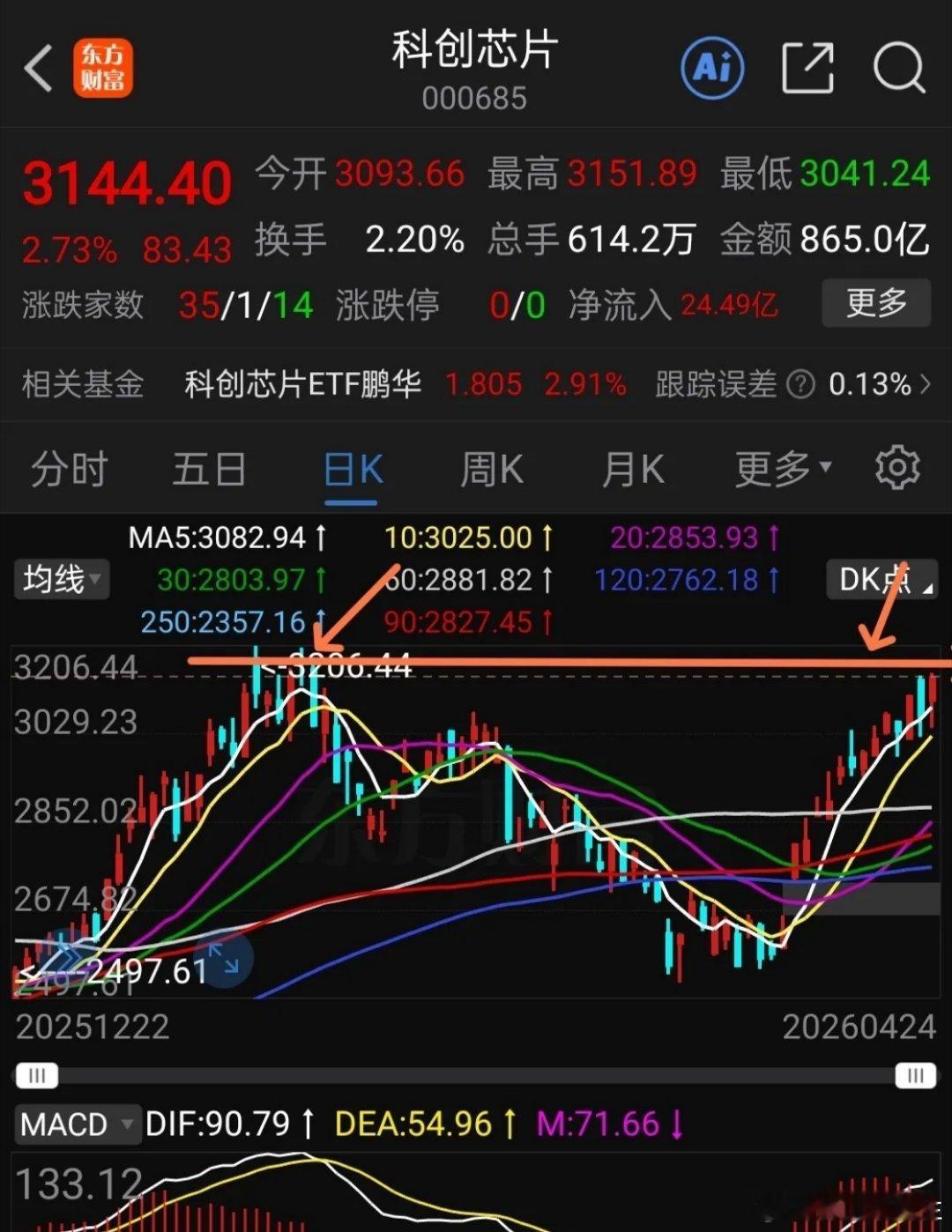The width and height of the screenshot is (952, 1232).
Task: Tap the chart date range slider handle
Action: pos(914,1077)
